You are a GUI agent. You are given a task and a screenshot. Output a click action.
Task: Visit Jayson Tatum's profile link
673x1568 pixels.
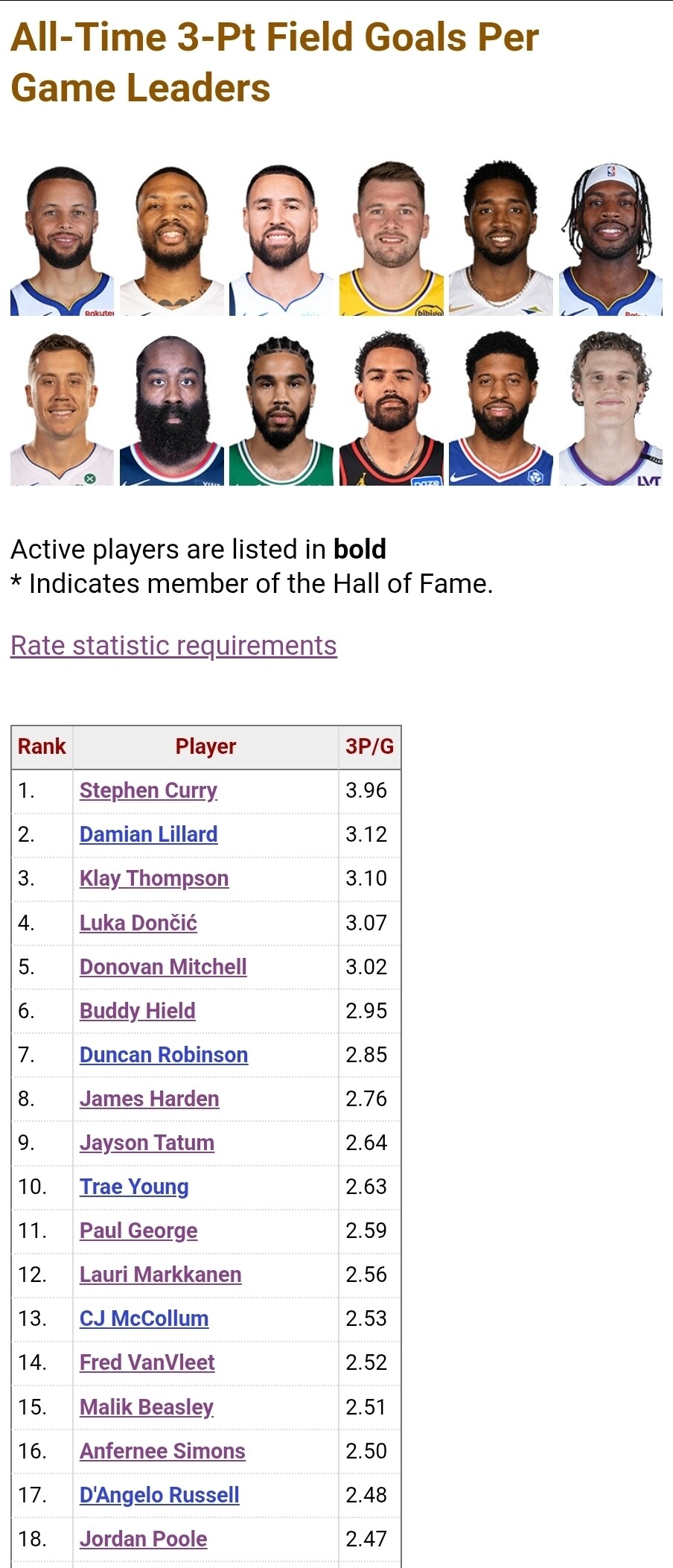pos(147,1143)
